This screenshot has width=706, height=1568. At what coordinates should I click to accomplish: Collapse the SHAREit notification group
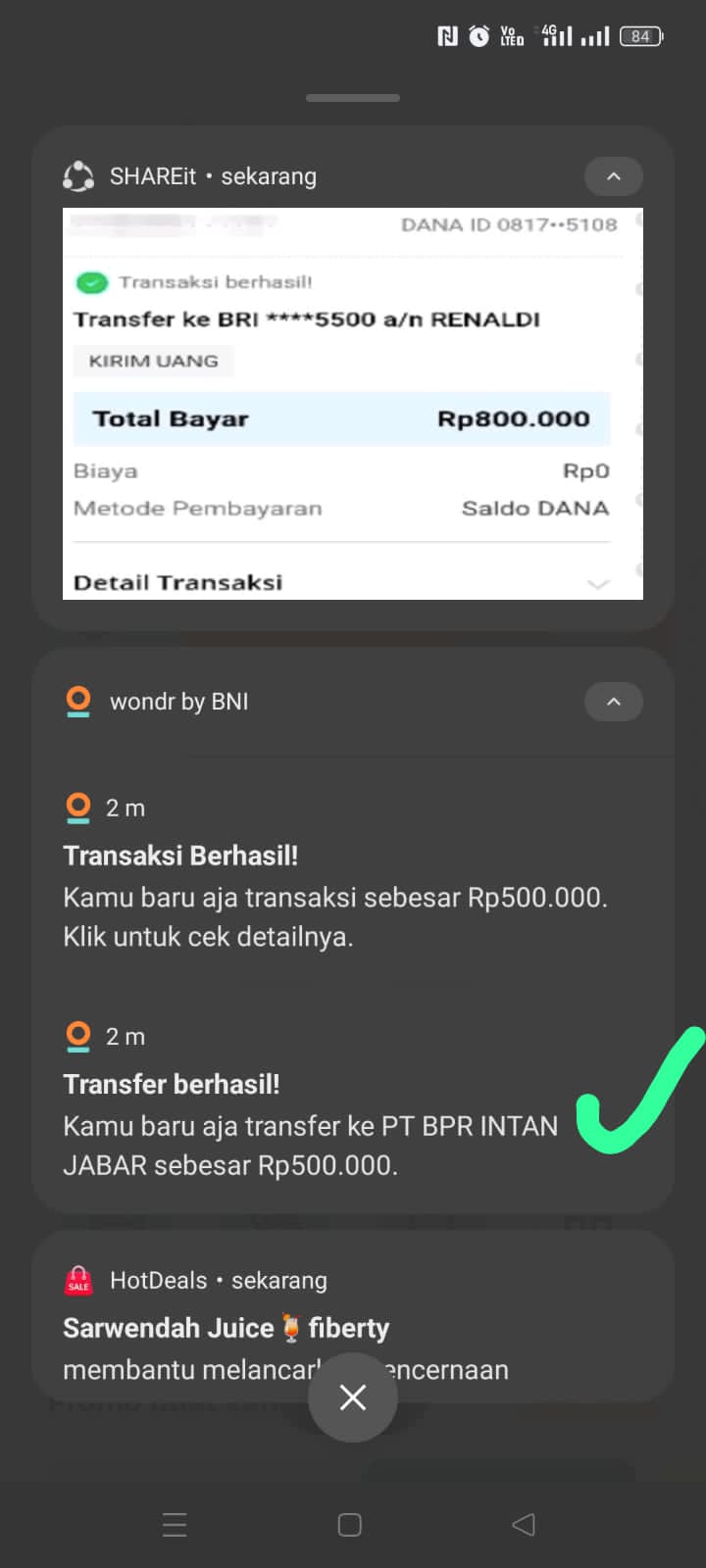click(614, 176)
